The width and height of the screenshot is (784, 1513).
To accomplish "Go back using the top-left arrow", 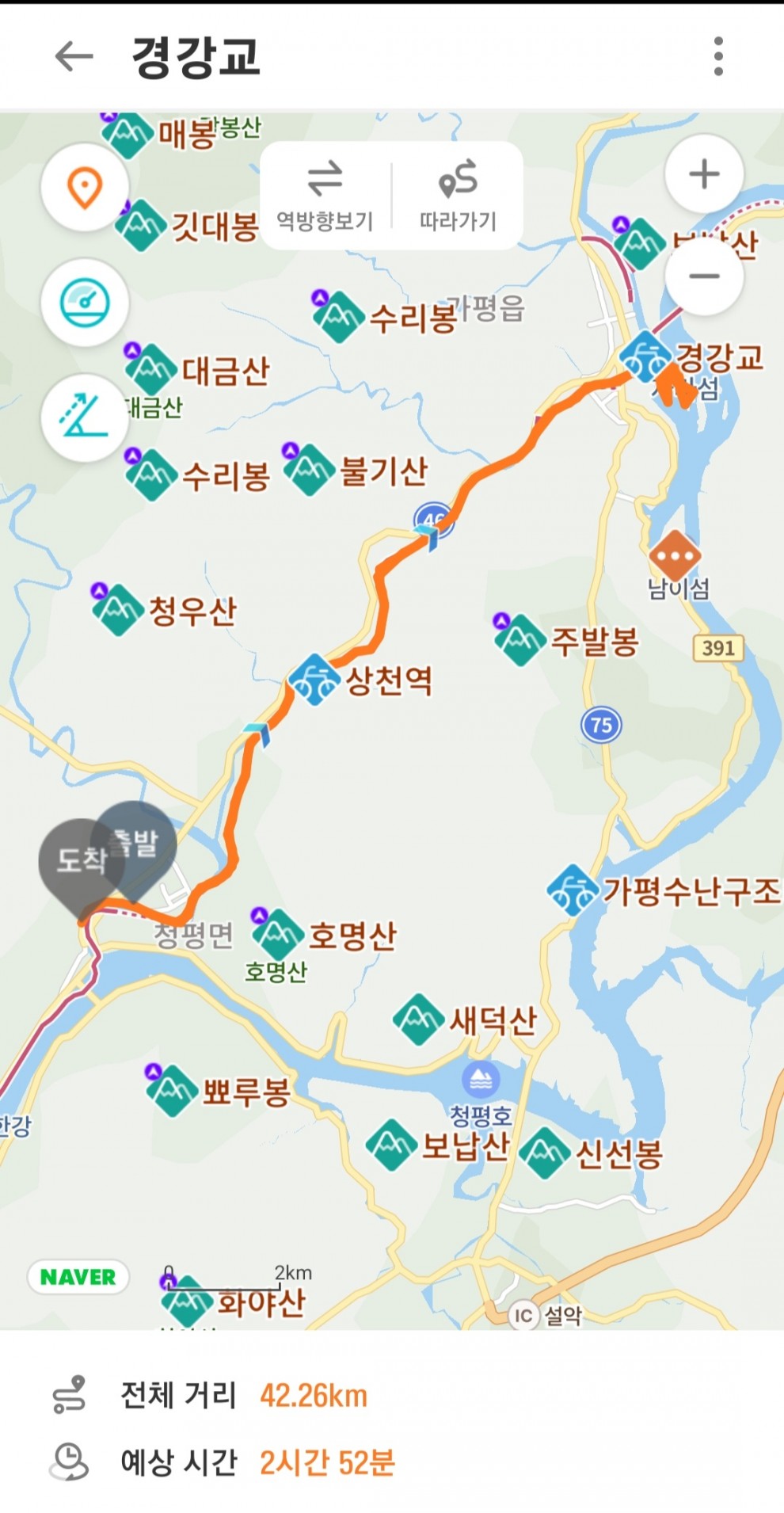I will 74,56.
